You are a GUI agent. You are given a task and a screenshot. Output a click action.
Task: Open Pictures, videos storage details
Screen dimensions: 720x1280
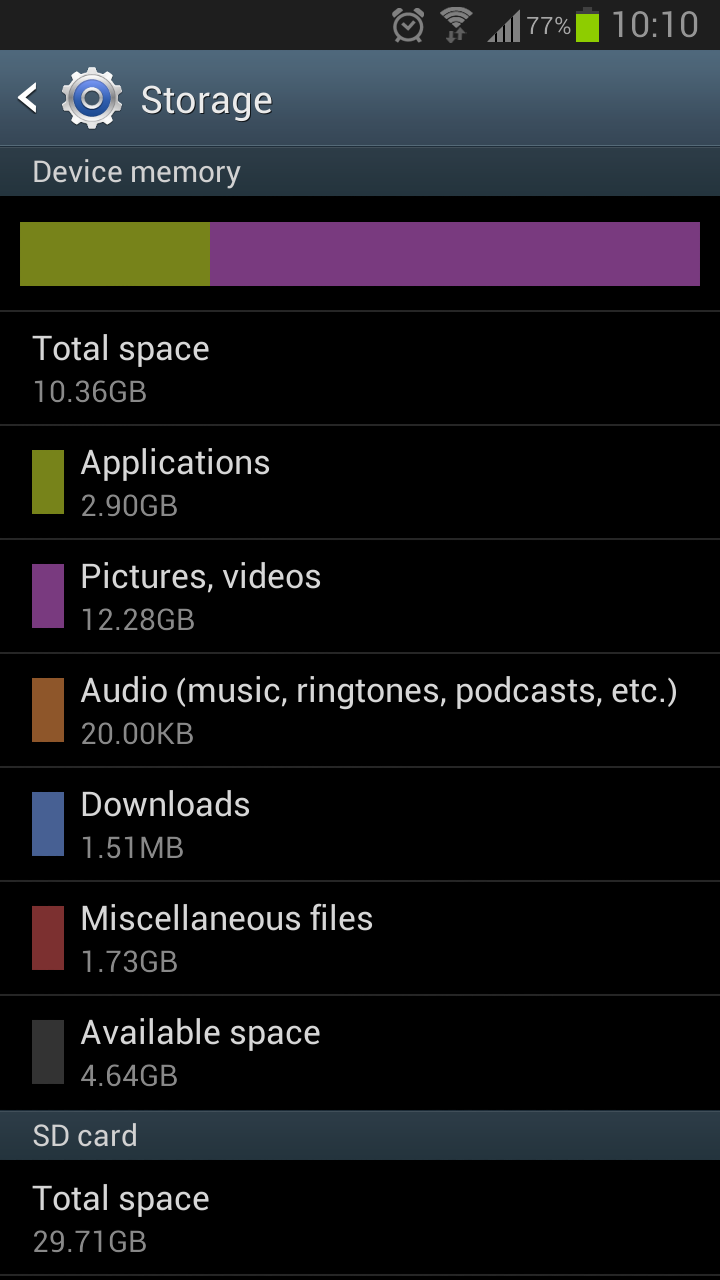360,597
